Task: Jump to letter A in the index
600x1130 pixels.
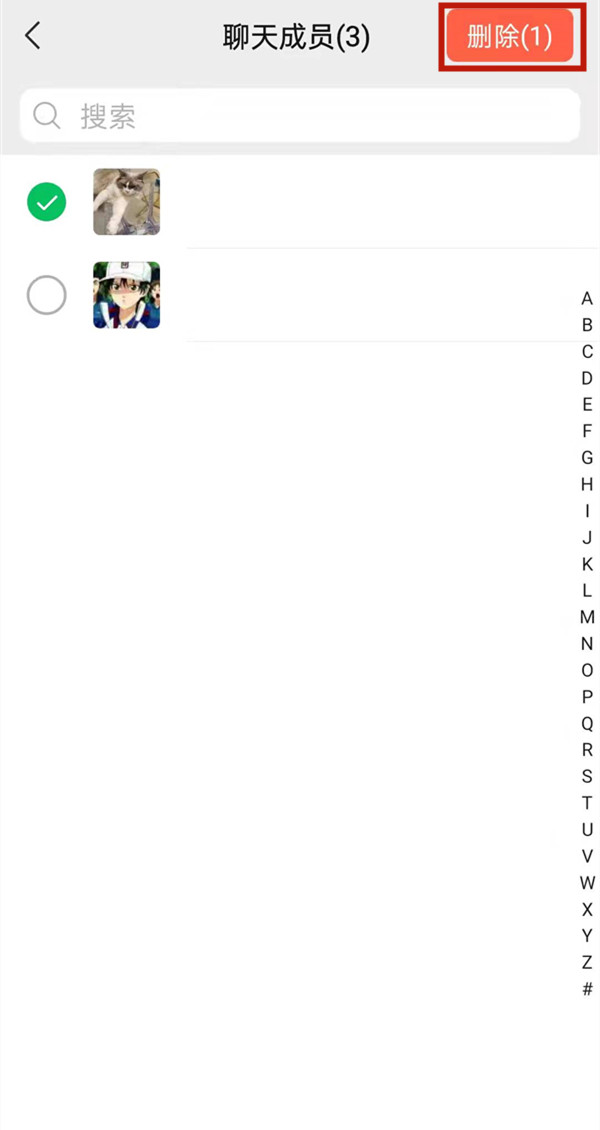Action: coord(587,299)
